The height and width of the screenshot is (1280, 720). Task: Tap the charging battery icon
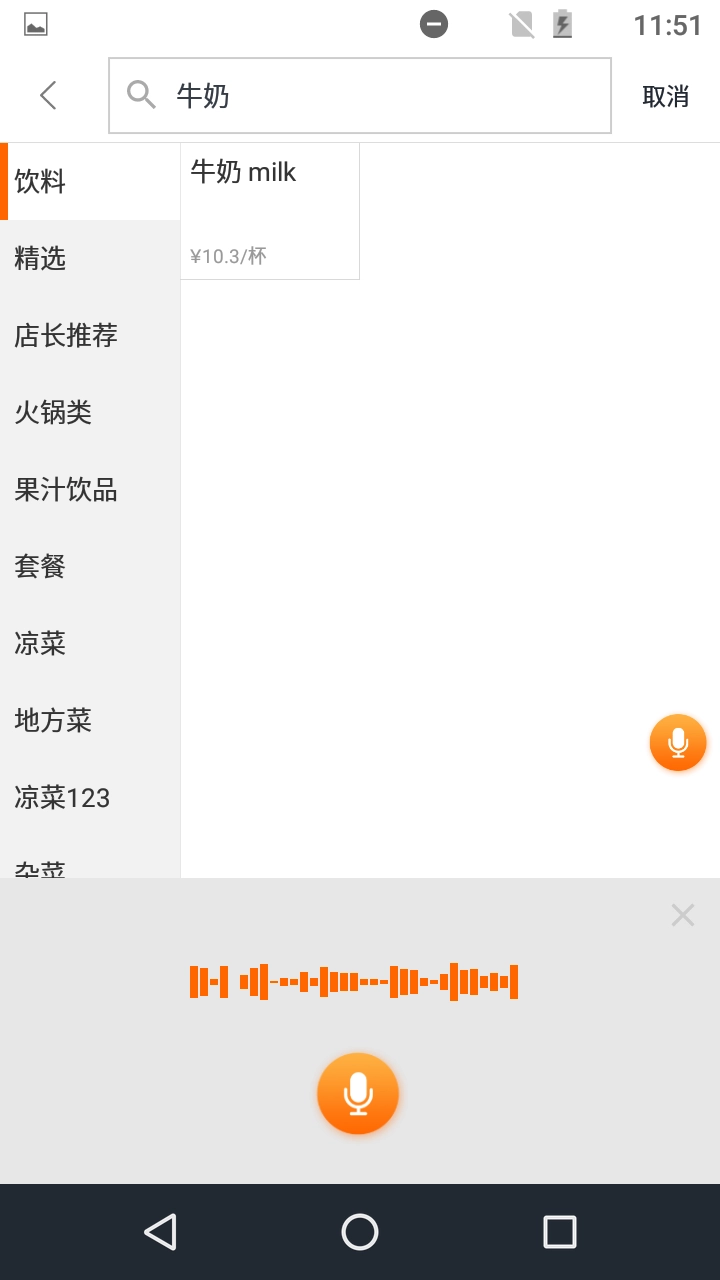pyautogui.click(x=563, y=24)
